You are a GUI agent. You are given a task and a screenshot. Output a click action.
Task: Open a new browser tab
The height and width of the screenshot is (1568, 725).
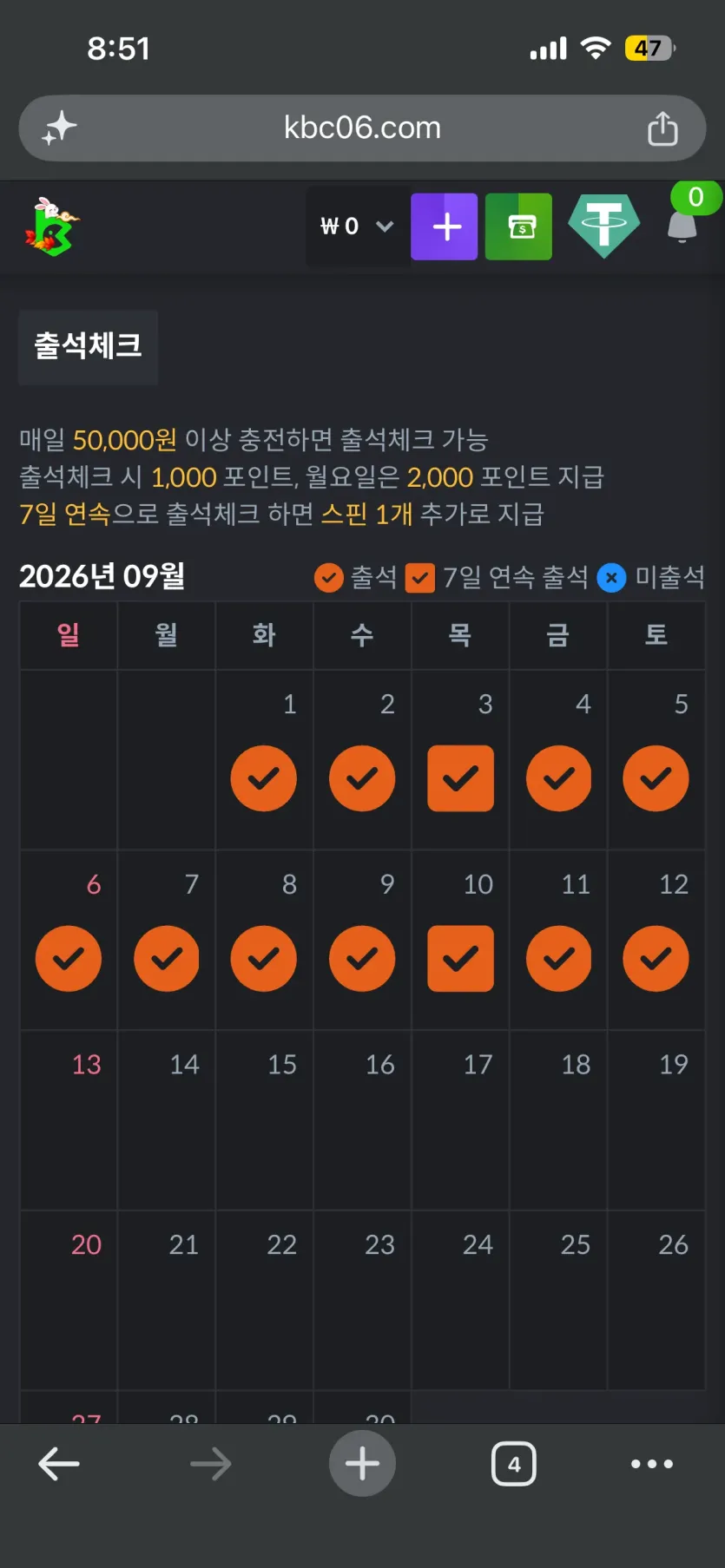(x=362, y=1464)
